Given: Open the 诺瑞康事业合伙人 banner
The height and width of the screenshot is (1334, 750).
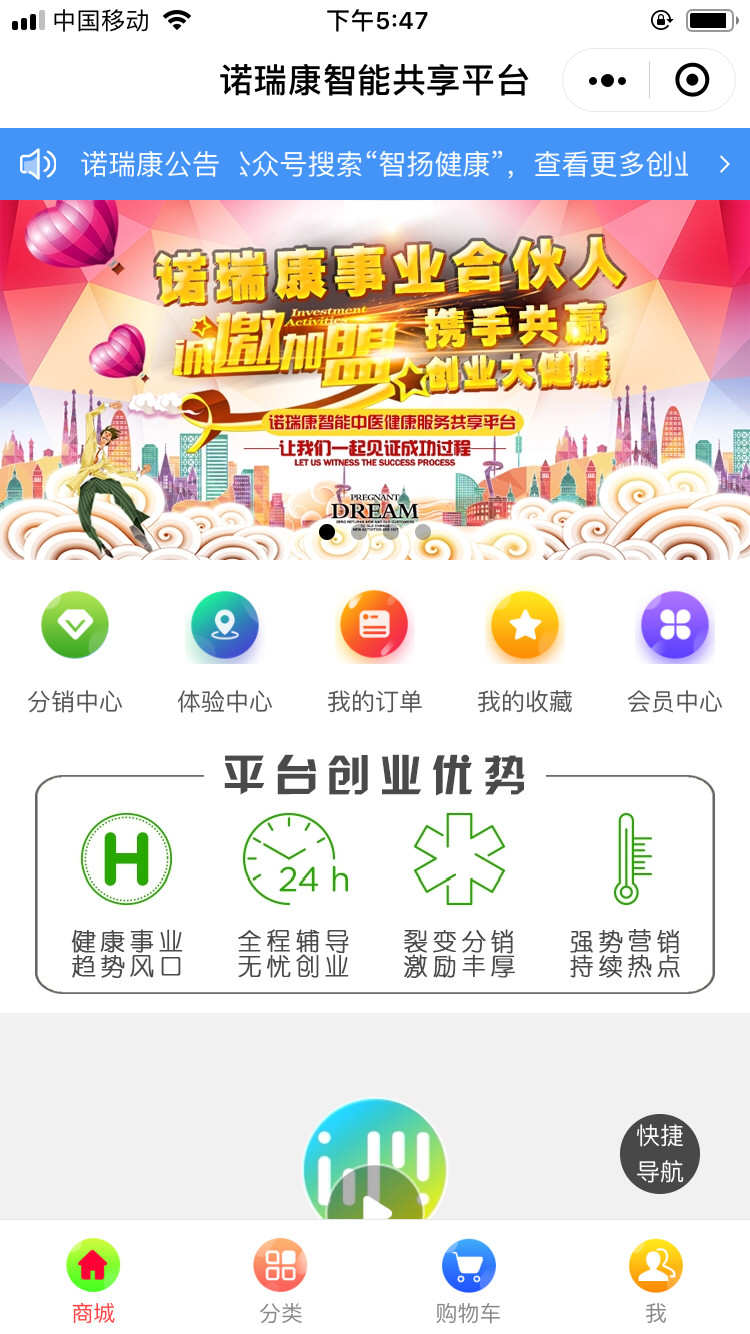Looking at the screenshot, I should click(x=375, y=379).
